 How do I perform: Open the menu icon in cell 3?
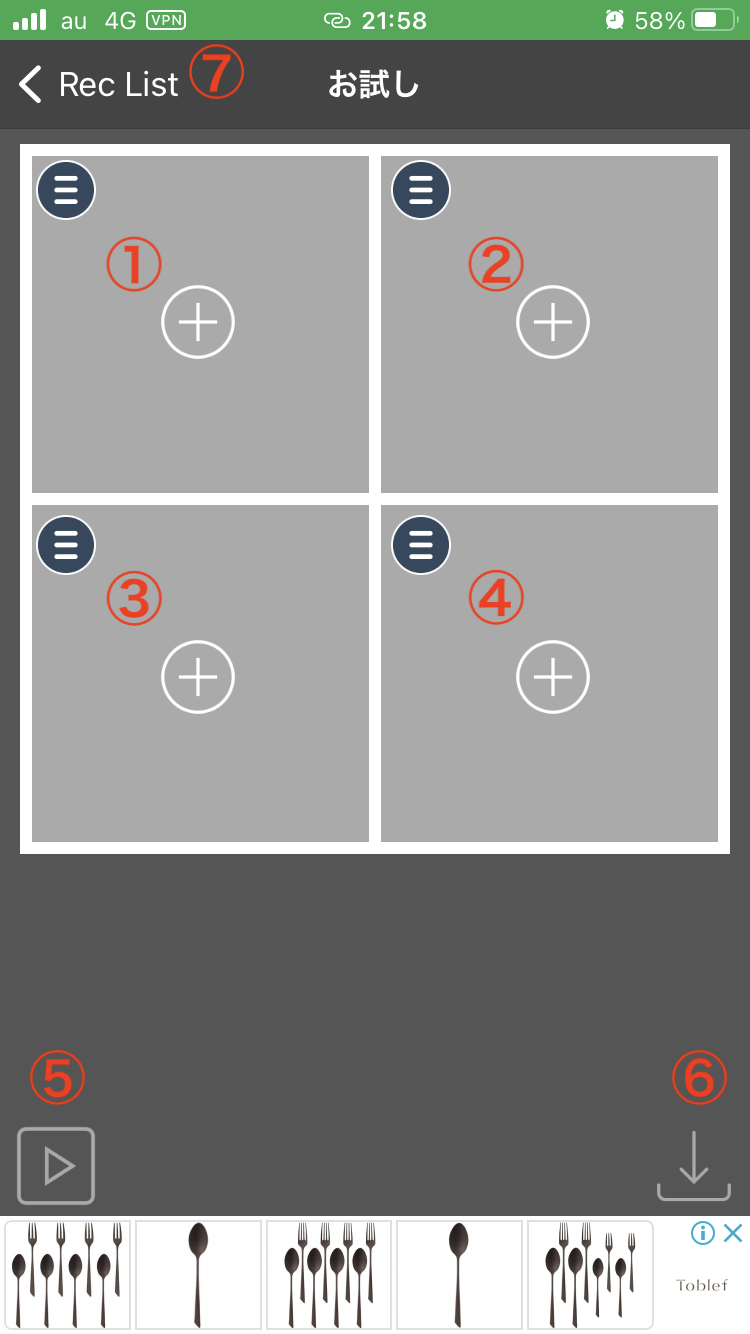(66, 545)
